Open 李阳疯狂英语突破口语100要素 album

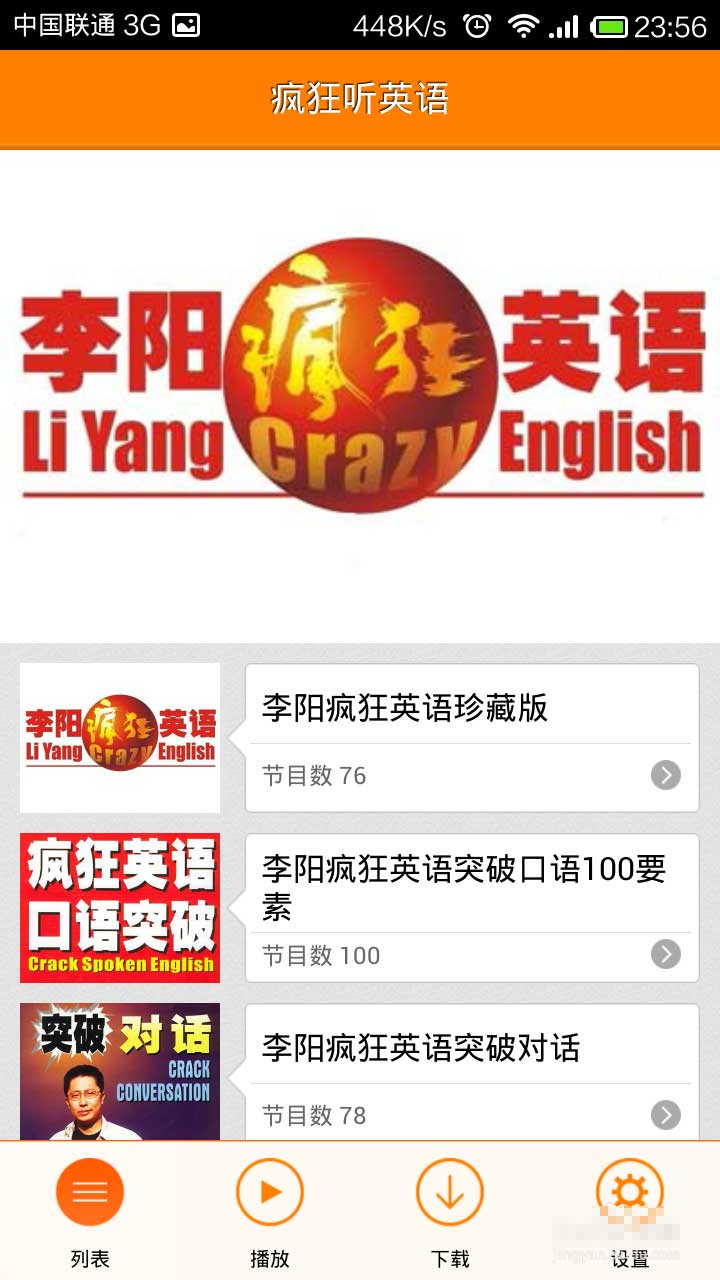point(463,887)
